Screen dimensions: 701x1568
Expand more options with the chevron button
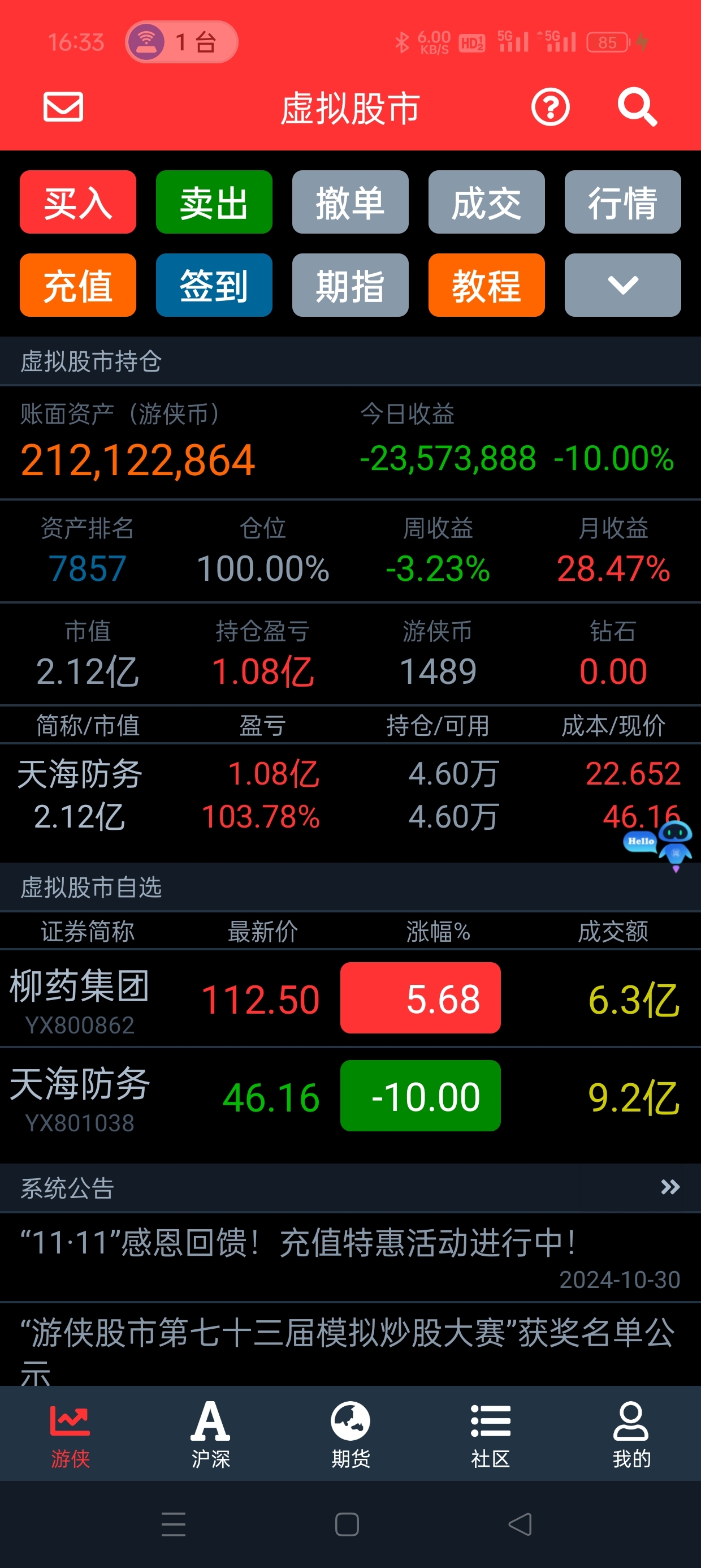[622, 285]
